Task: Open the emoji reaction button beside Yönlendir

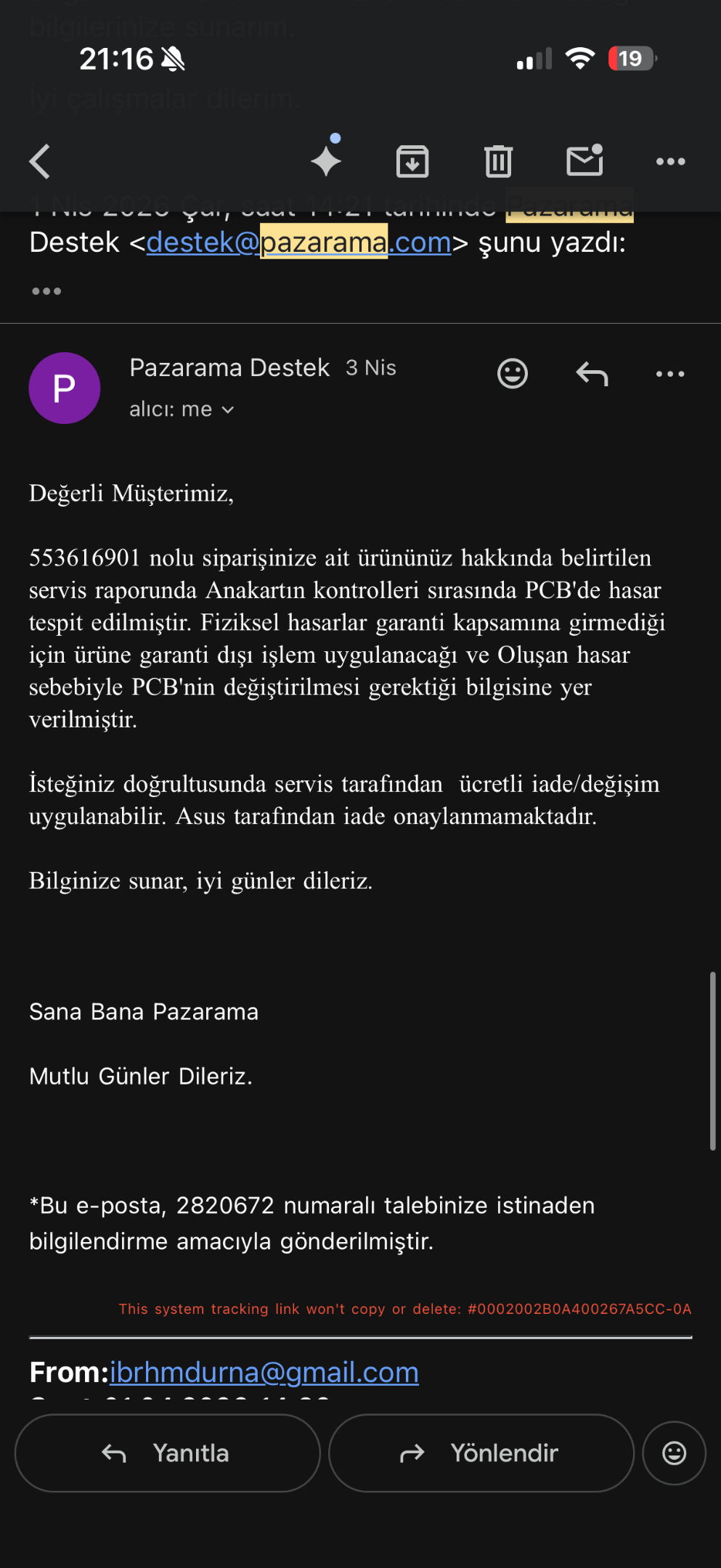Action: pyautogui.click(x=675, y=1453)
